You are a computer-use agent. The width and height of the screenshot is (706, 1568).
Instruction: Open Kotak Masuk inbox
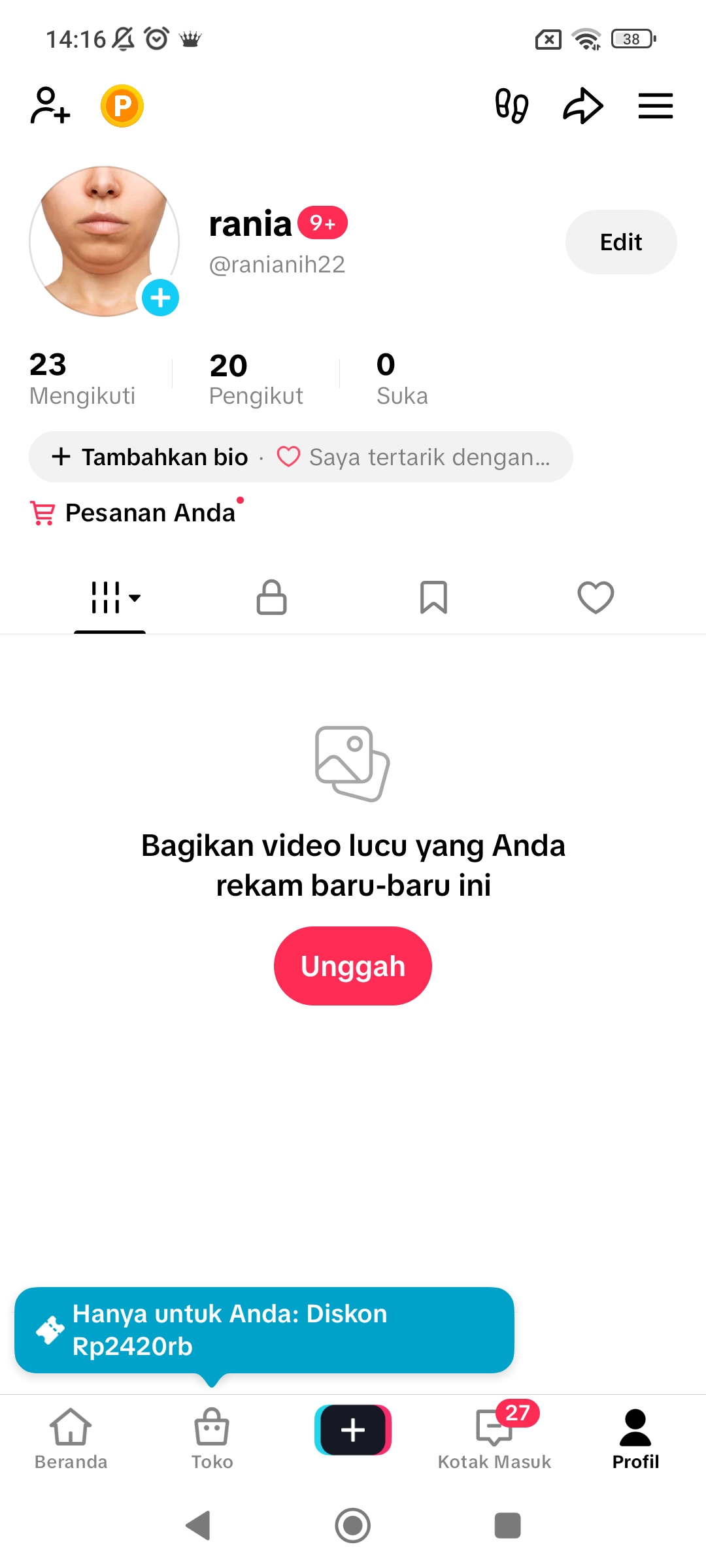(x=494, y=1439)
